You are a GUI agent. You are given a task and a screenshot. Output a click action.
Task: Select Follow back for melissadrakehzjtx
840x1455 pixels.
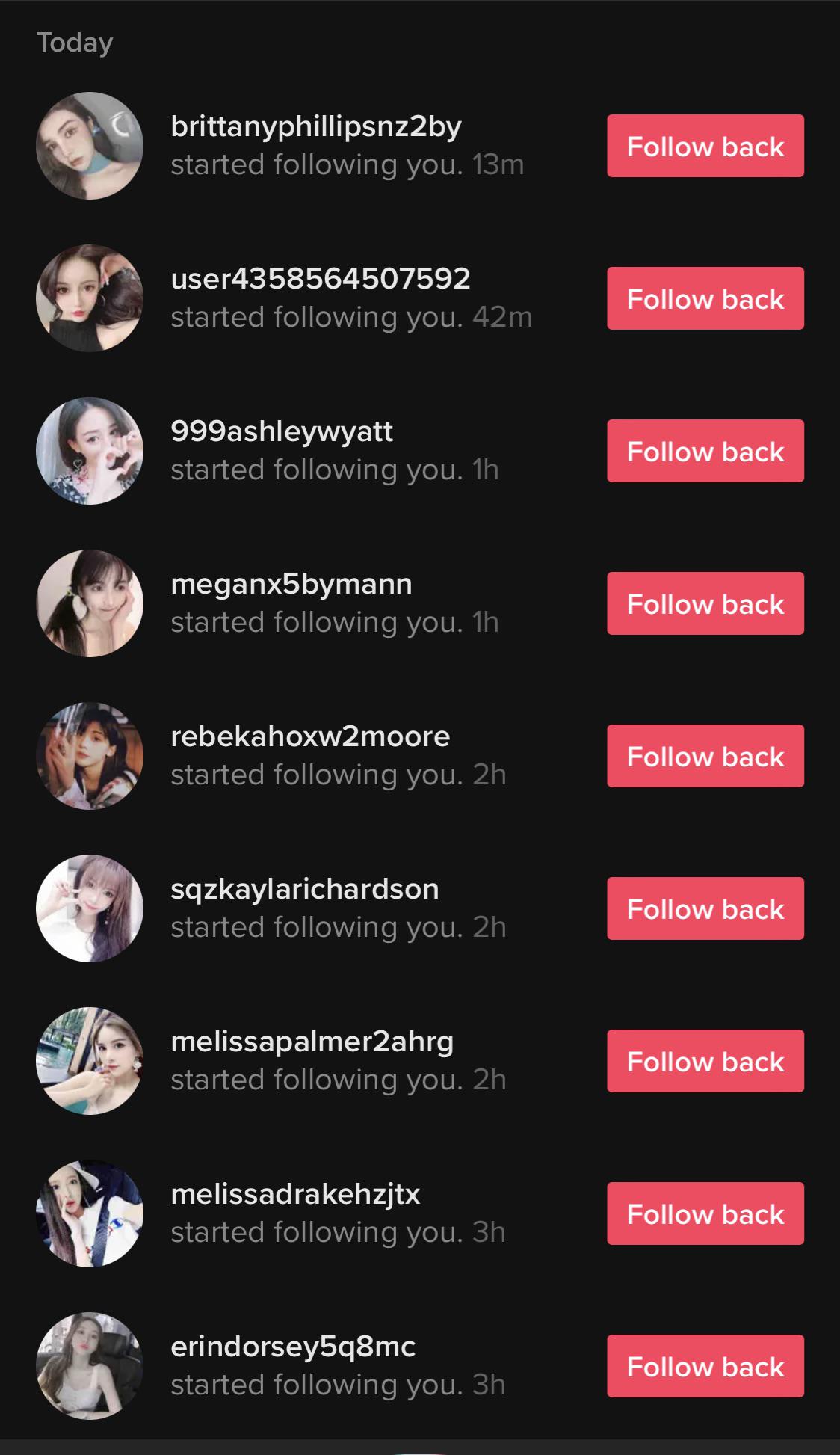(705, 1213)
